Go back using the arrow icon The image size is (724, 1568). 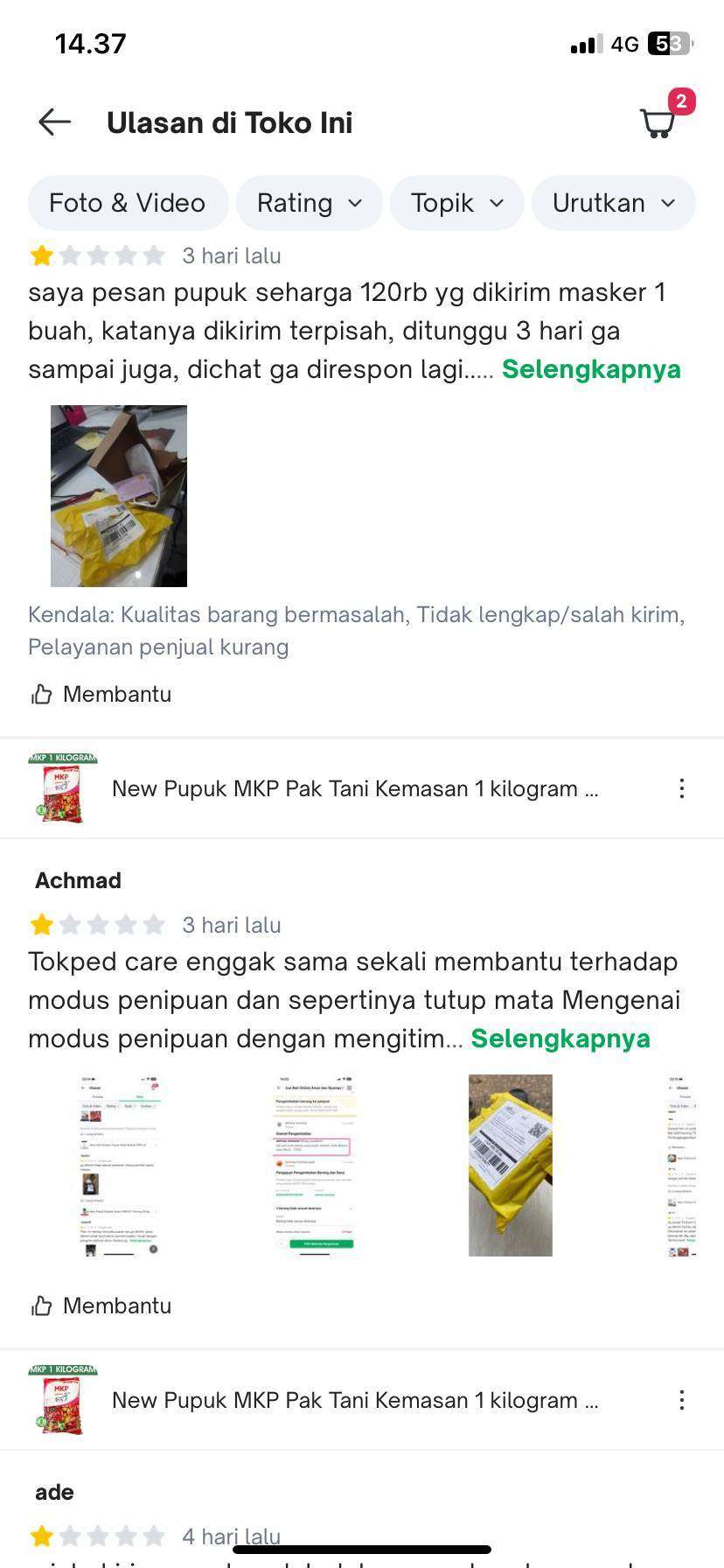pyautogui.click(x=54, y=122)
